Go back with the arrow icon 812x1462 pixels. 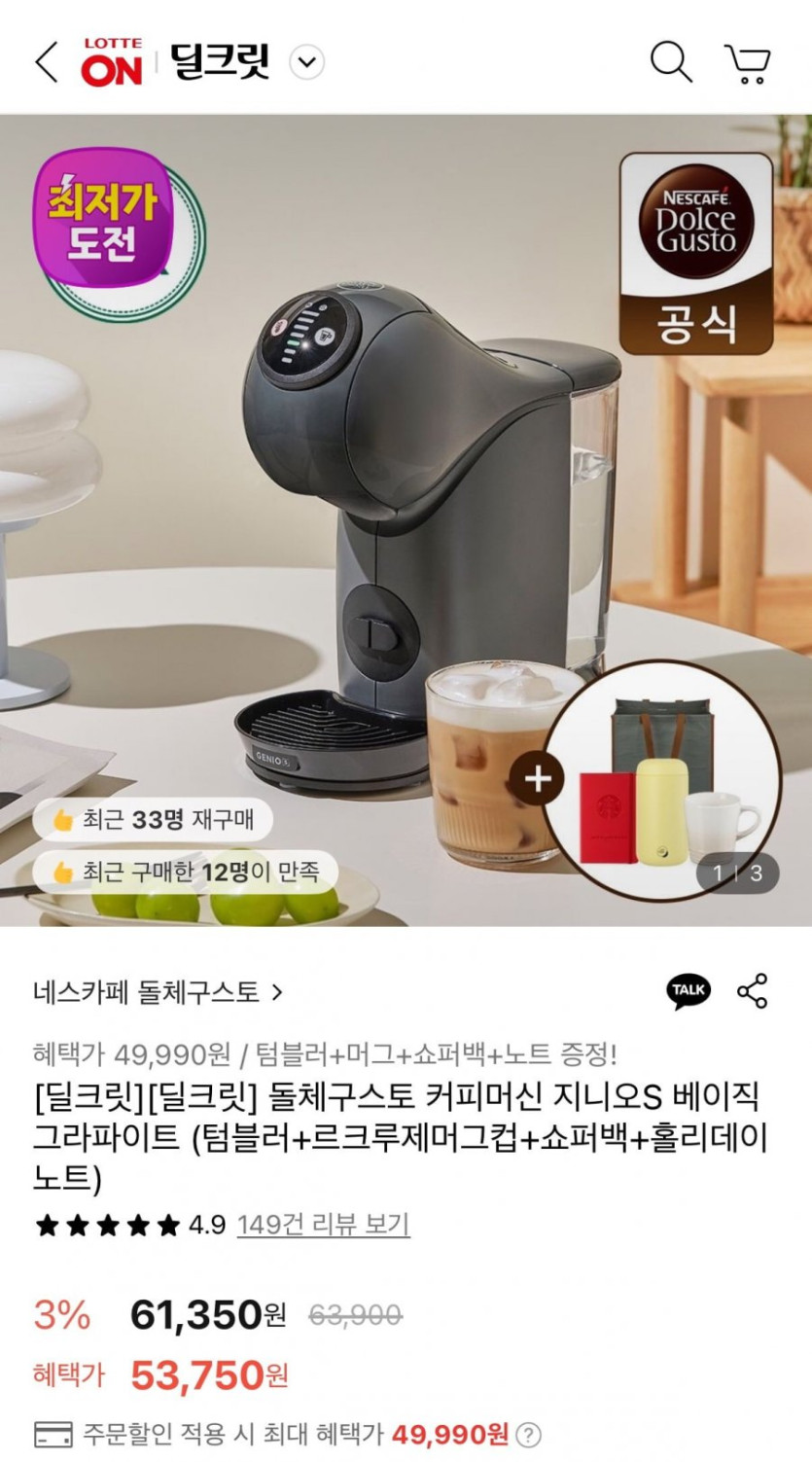47,63
